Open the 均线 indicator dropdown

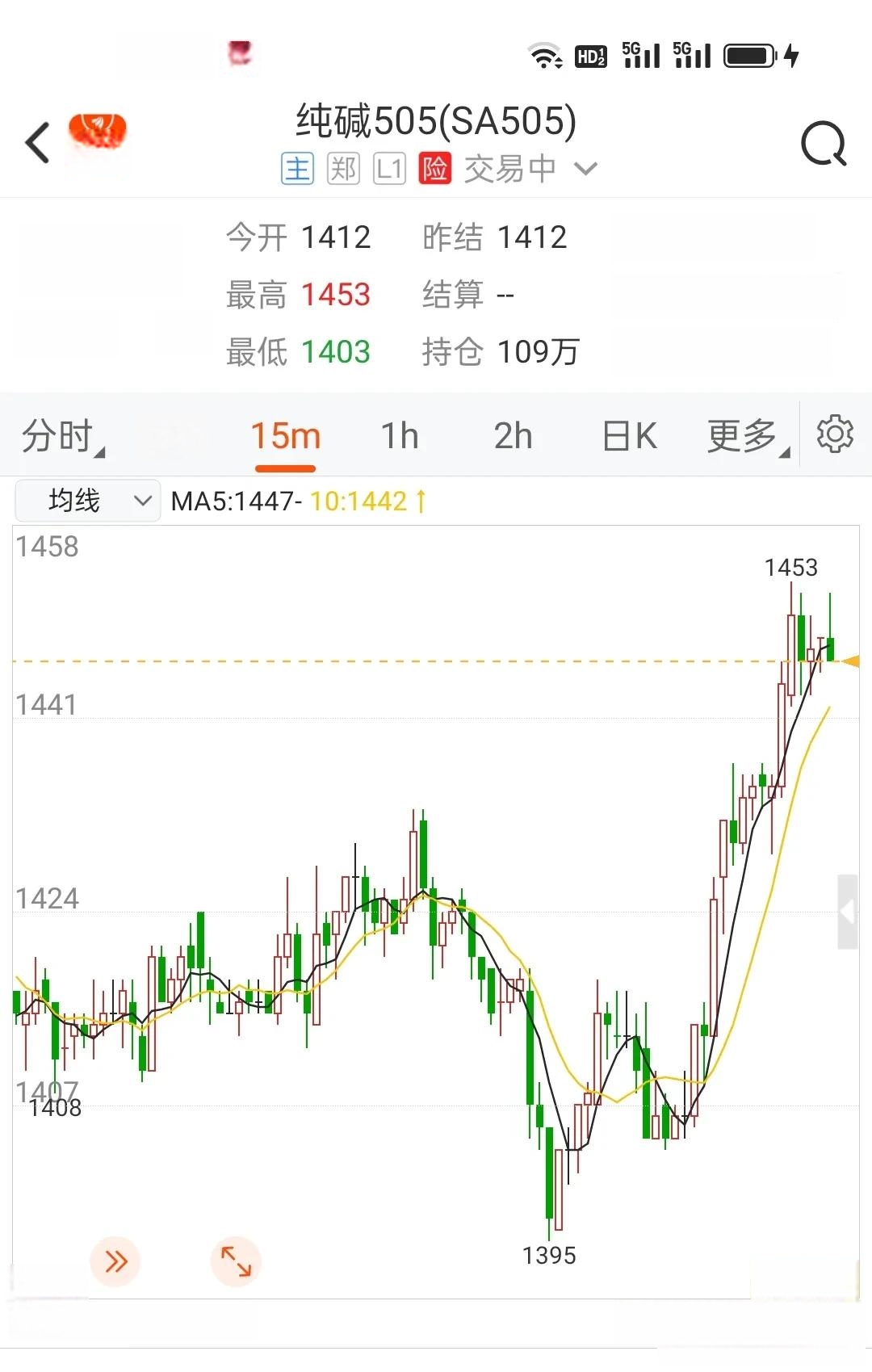pos(87,501)
